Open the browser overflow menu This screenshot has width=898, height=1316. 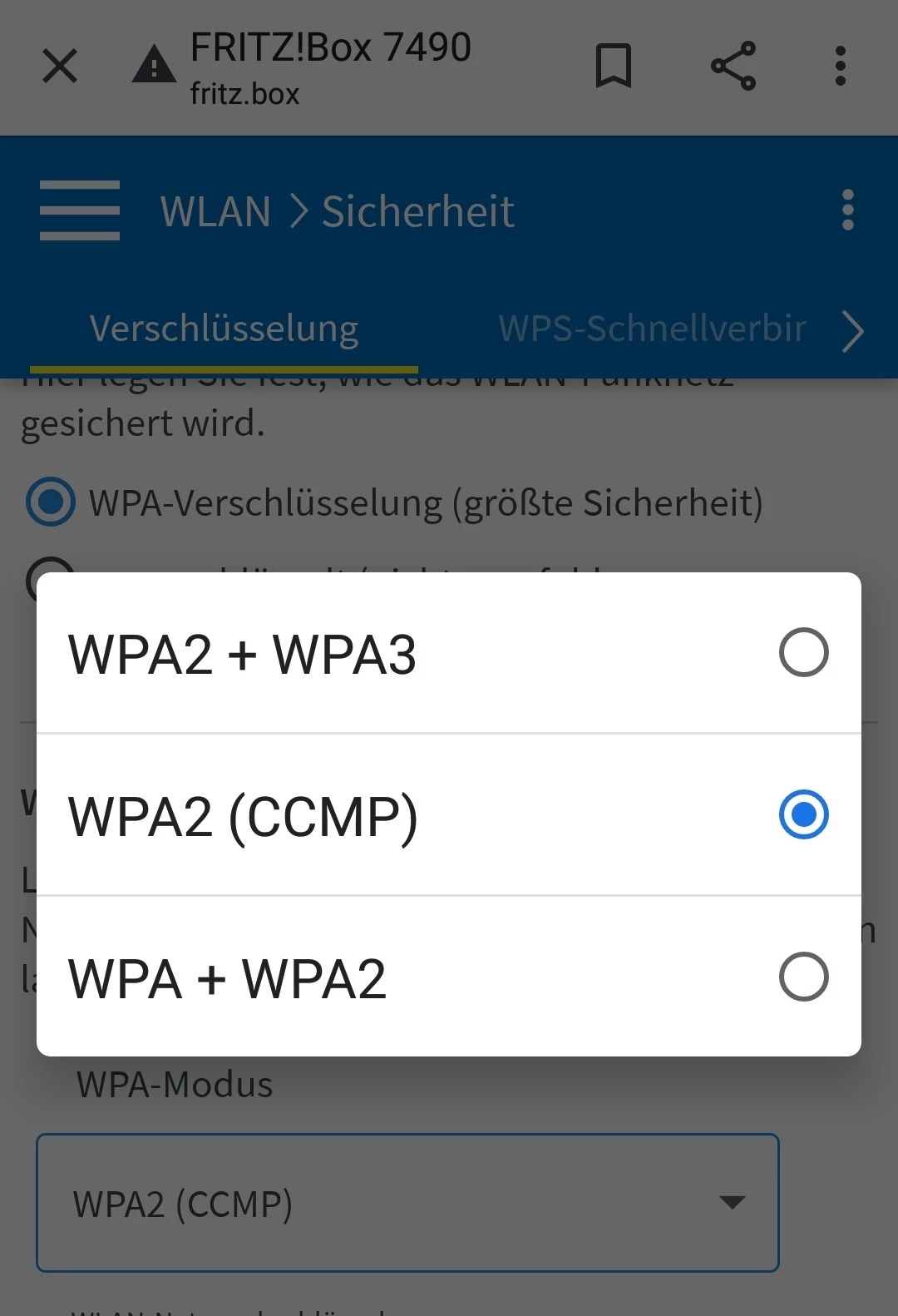(841, 66)
